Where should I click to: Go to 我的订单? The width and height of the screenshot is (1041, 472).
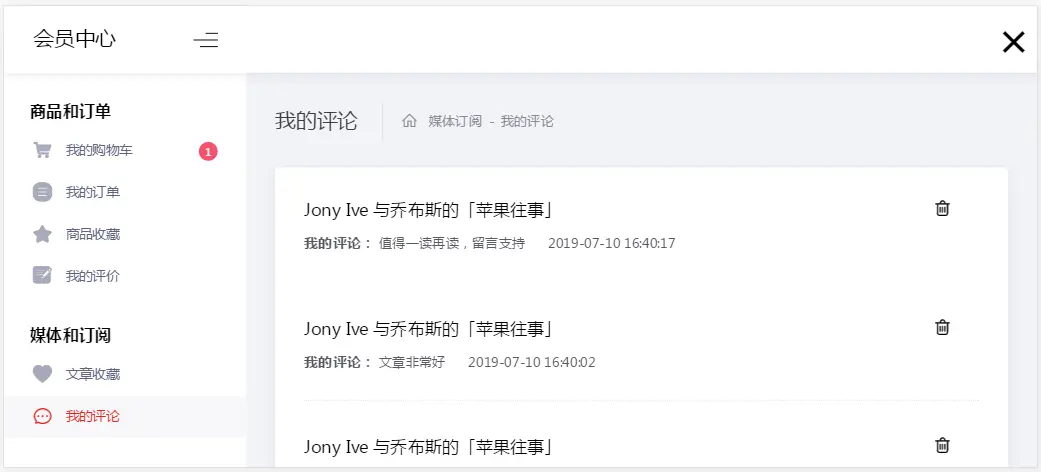[93, 192]
